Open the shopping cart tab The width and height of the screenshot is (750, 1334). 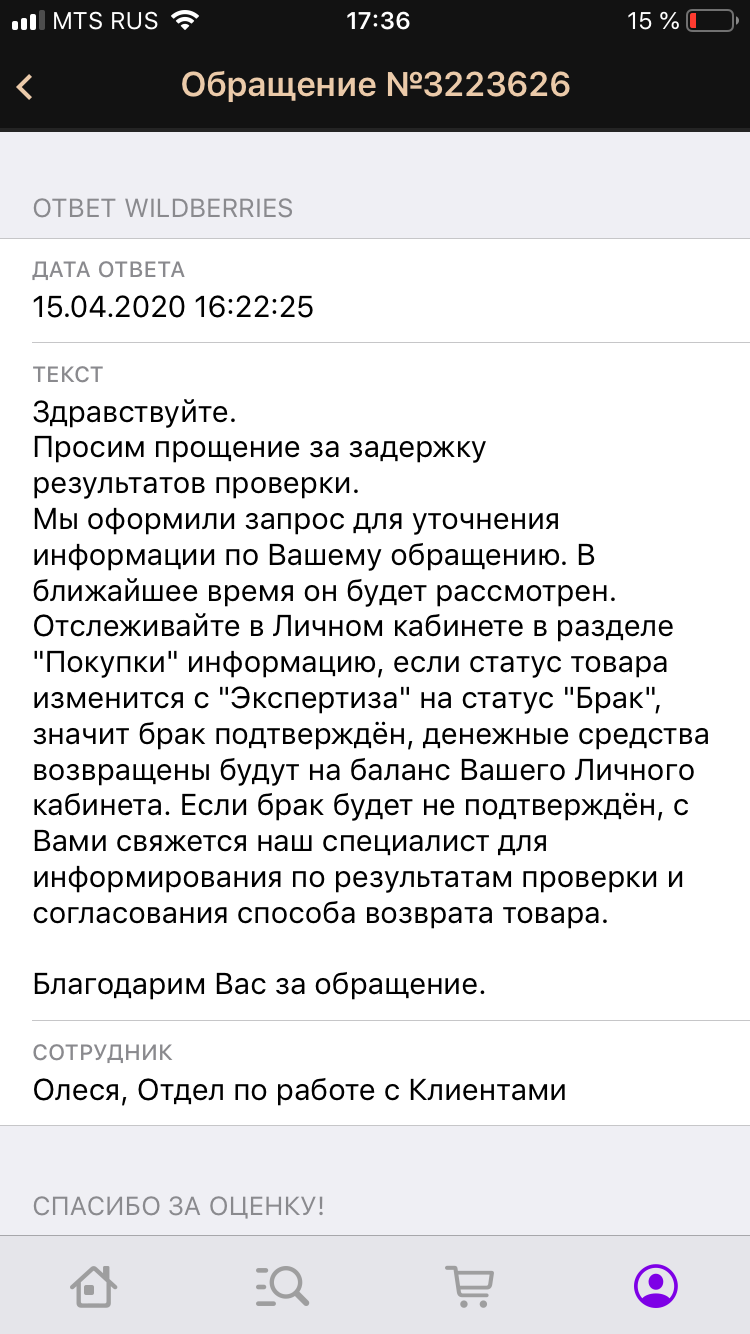468,1285
